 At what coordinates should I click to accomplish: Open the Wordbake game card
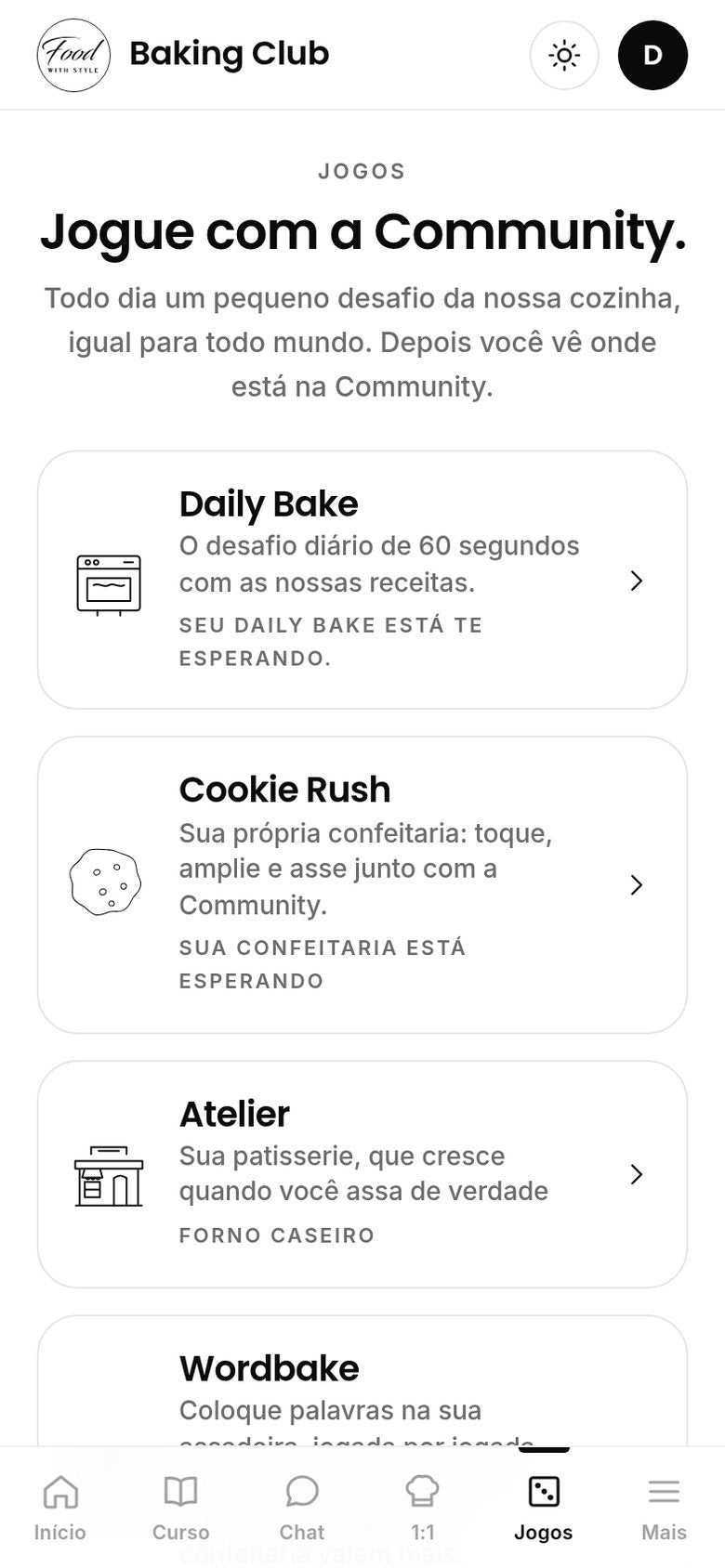tap(362, 1380)
